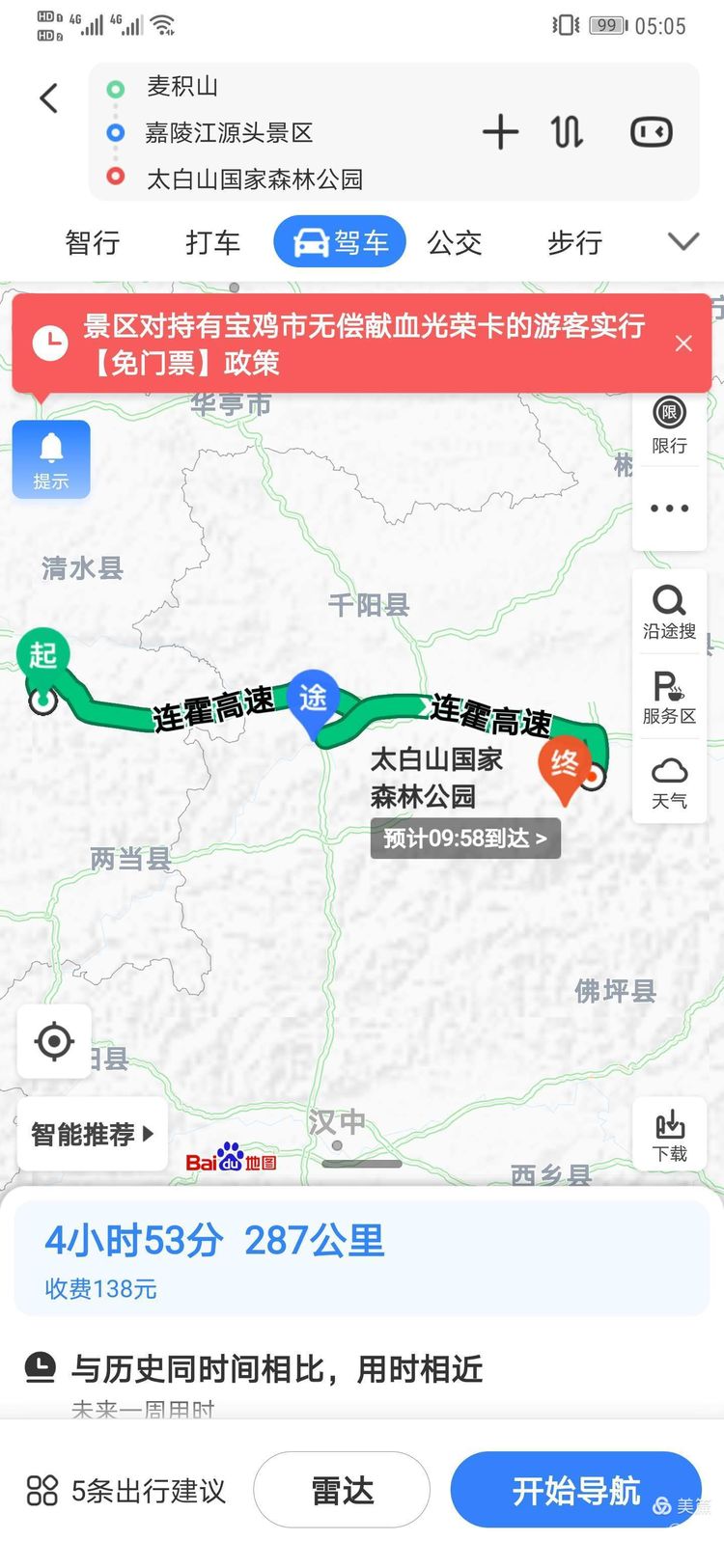
Task: Center map with the locate crosshair icon
Action: click(x=53, y=1042)
